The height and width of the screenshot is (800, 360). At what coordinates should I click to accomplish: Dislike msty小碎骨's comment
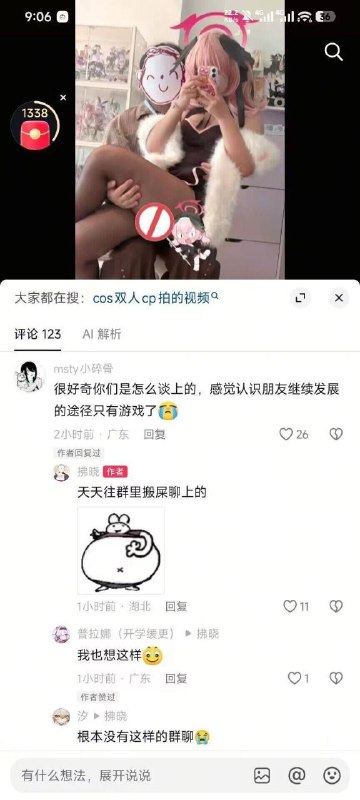(336, 434)
